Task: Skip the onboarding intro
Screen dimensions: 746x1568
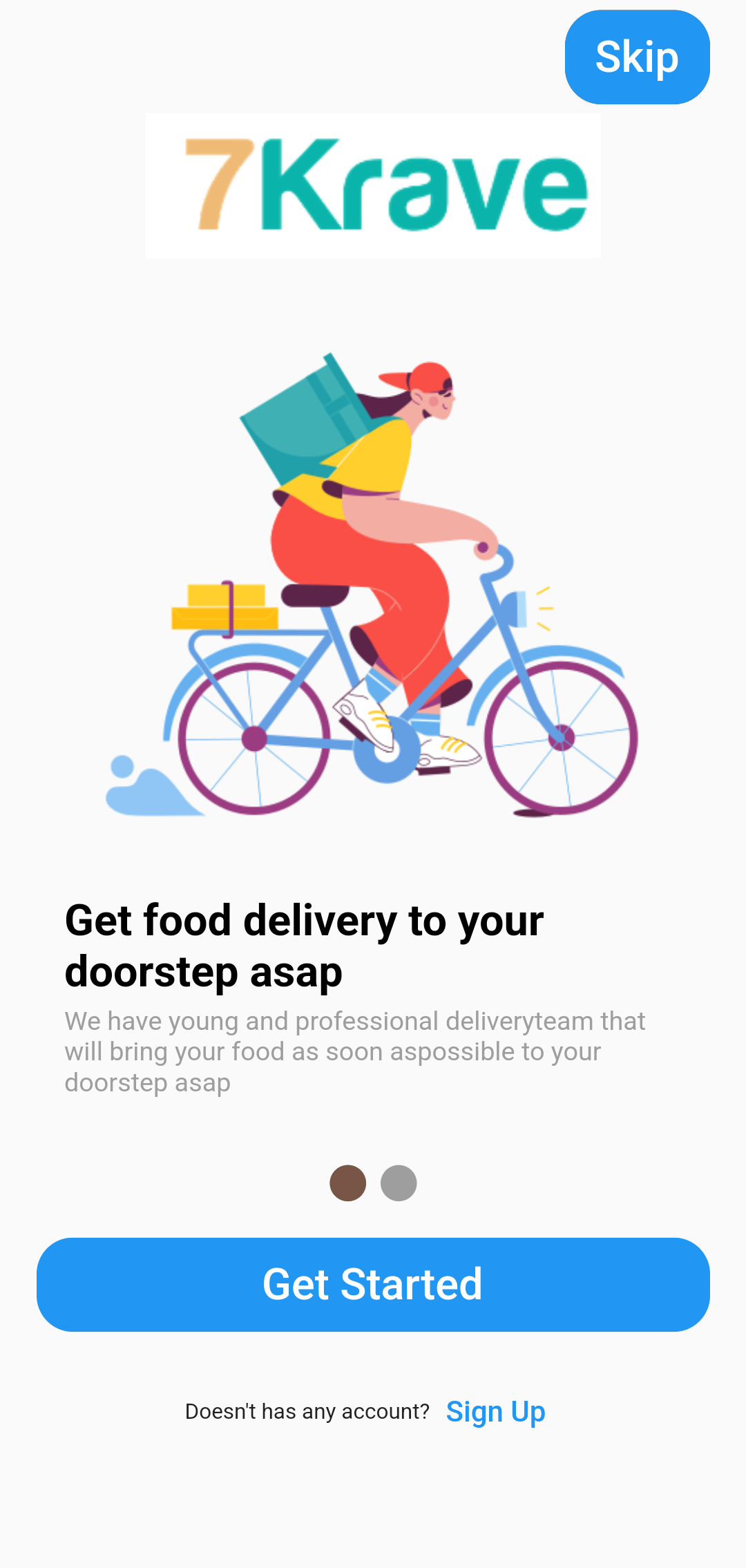Action: coord(637,57)
